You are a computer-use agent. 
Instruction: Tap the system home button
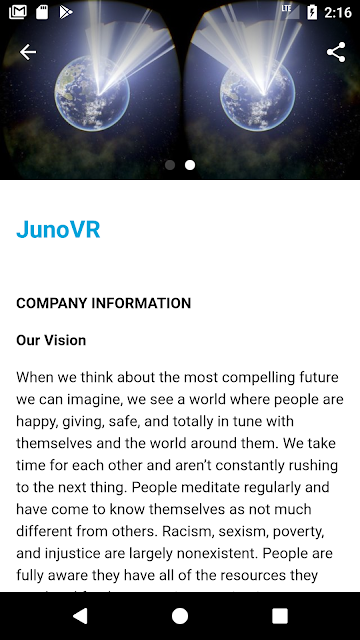(180, 616)
